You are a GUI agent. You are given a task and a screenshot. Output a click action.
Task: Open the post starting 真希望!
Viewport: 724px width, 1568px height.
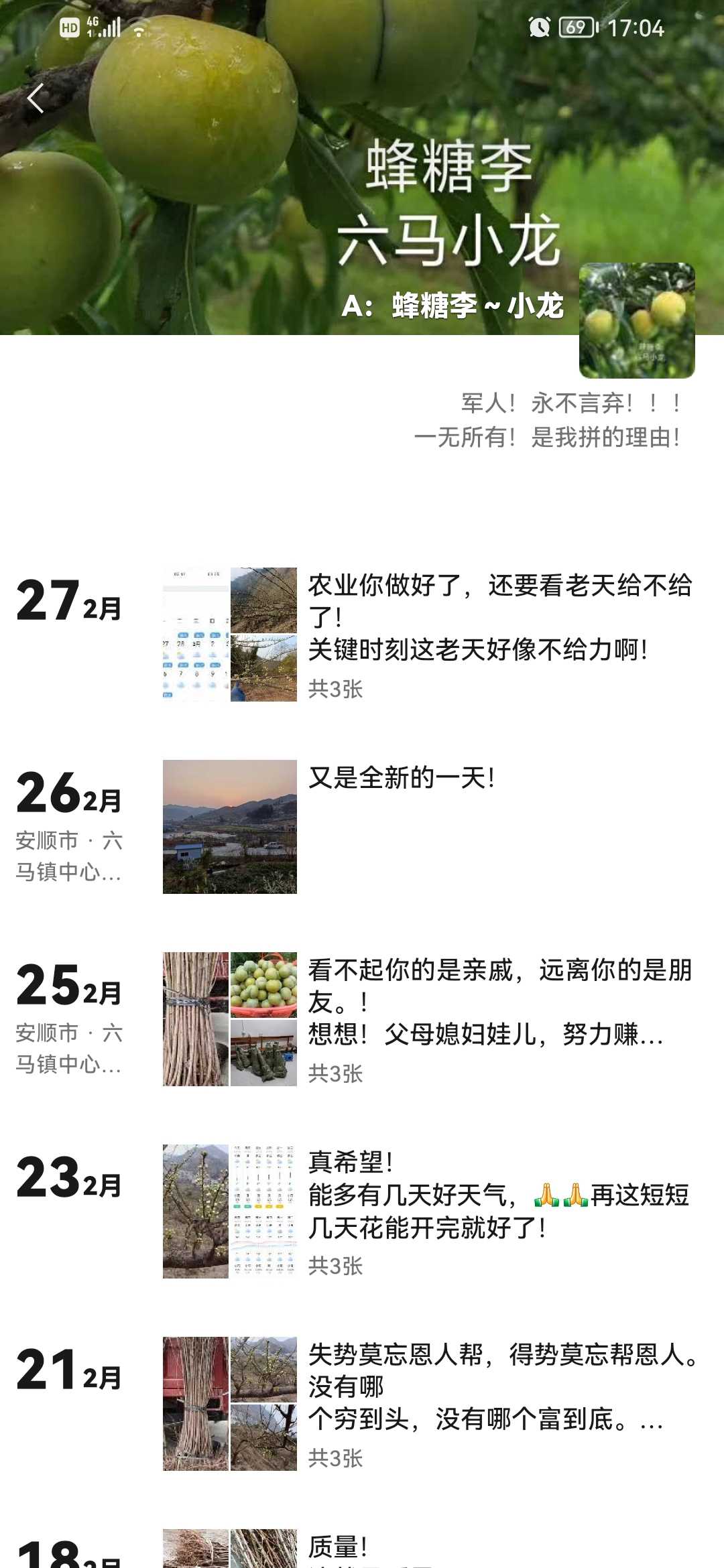click(x=499, y=1195)
